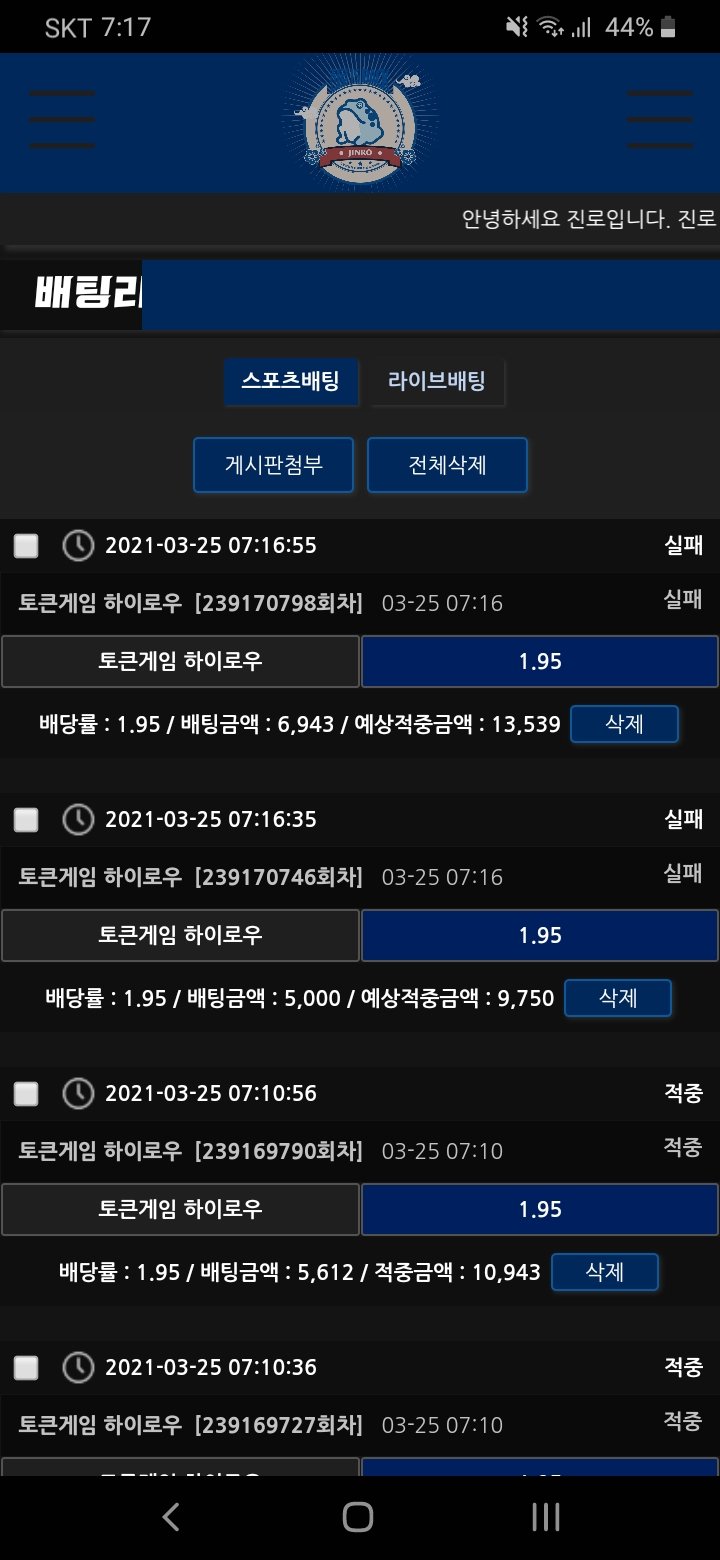Check the box for bet 07:16:35
Image resolution: width=720 pixels, height=1560 pixels.
pyautogui.click(x=26, y=820)
